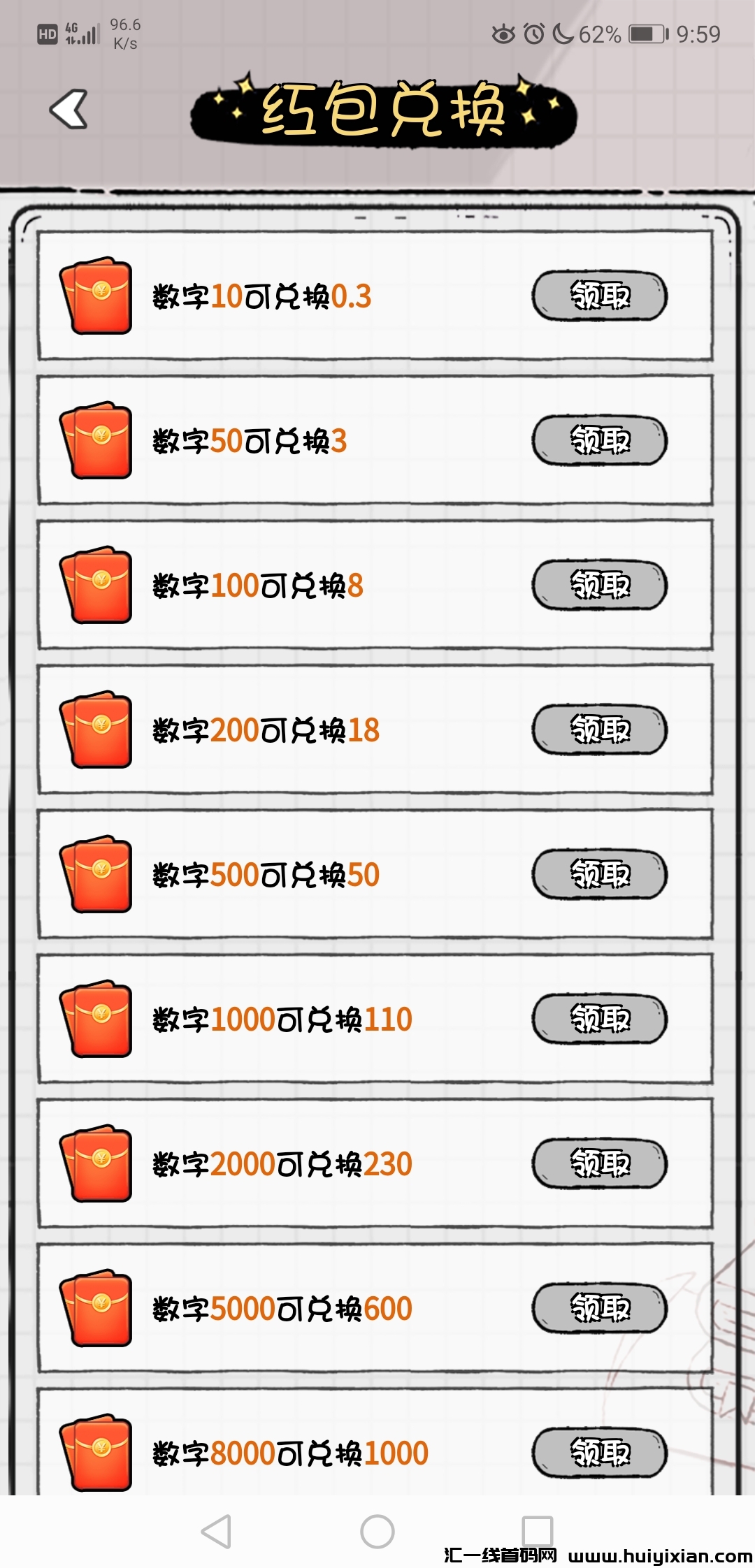Screen dimensions: 755x1568
Task: Redeem the 数字5000可兑换600 reward
Action: tap(600, 1309)
